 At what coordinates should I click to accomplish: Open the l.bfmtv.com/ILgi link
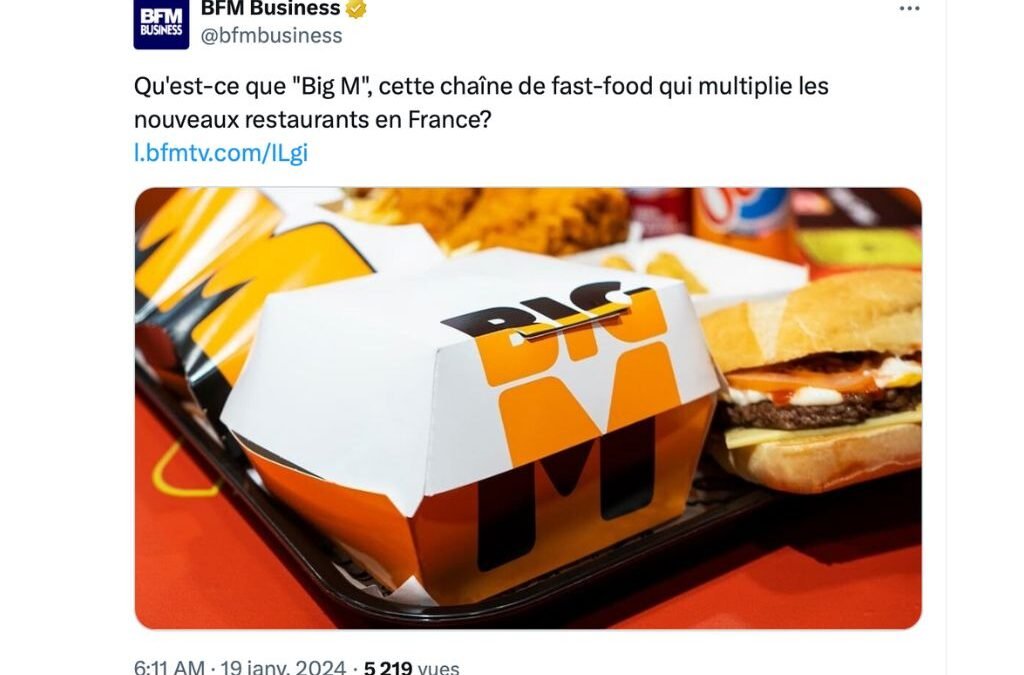220,153
